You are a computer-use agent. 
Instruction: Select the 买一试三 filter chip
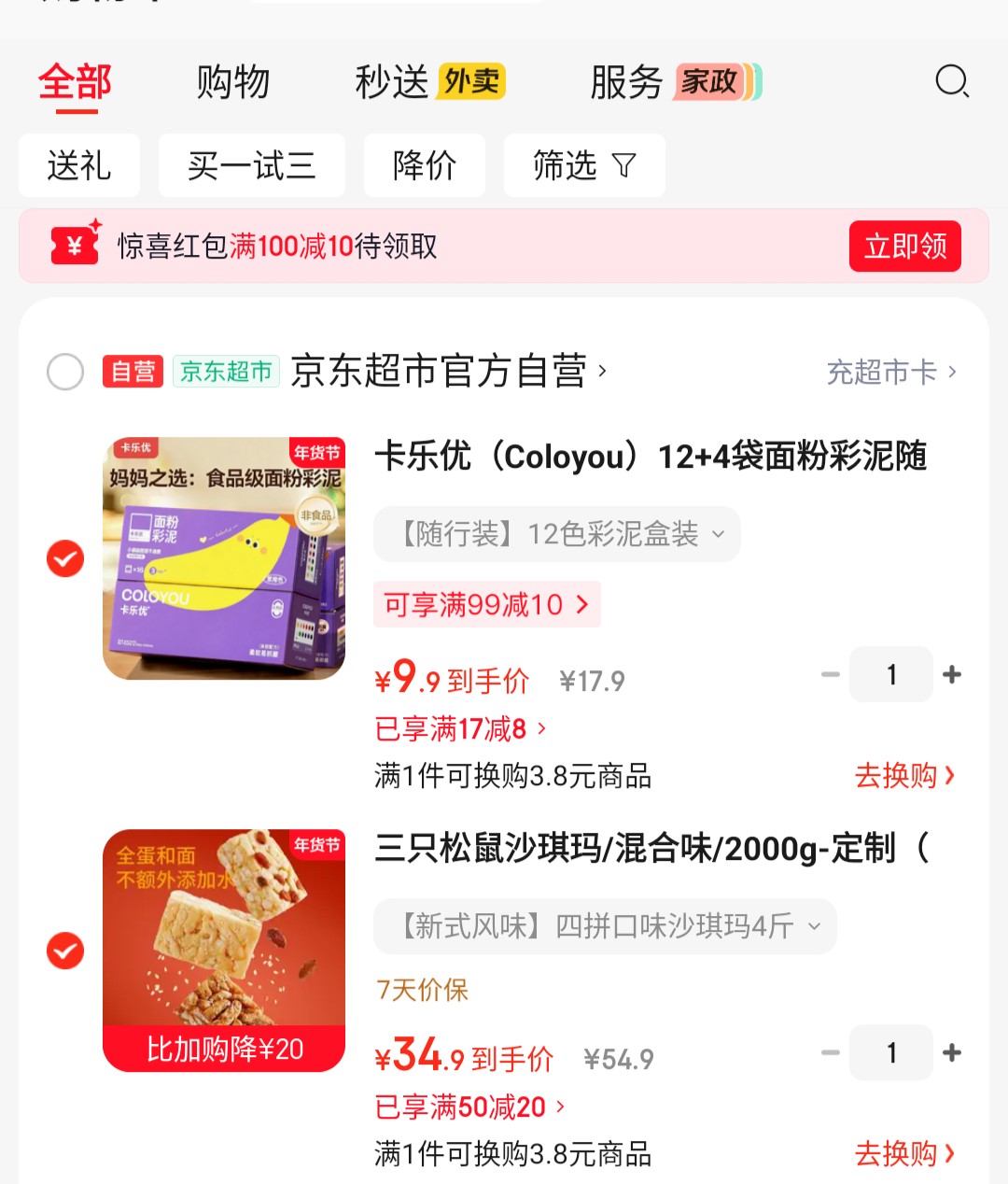click(x=251, y=165)
